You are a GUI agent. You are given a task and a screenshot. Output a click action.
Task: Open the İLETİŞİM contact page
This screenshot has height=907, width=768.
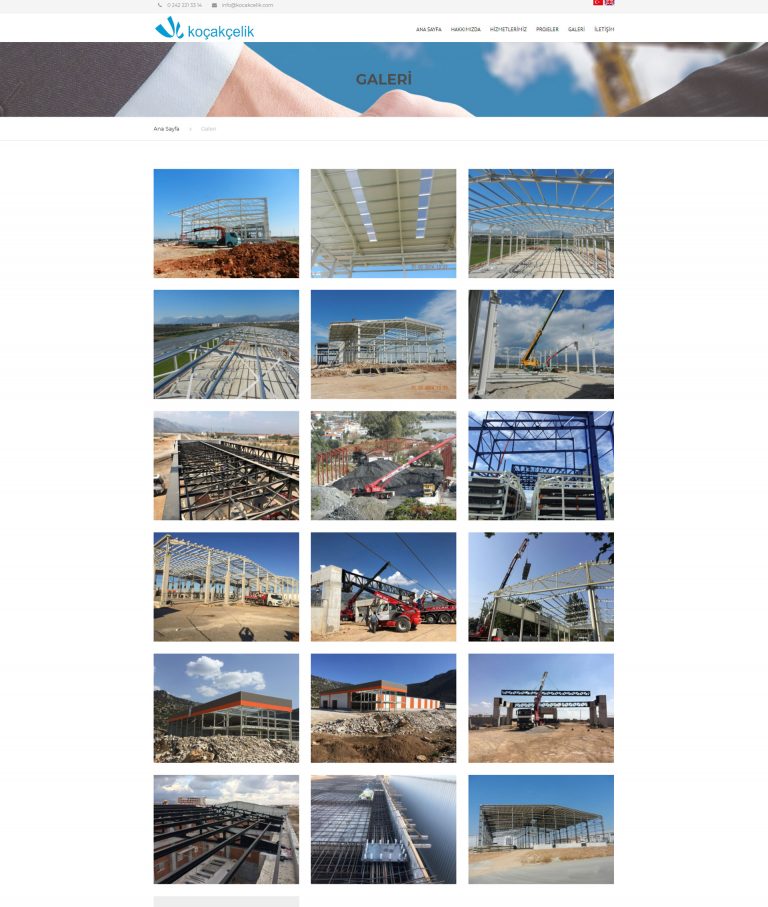pyautogui.click(x=604, y=29)
